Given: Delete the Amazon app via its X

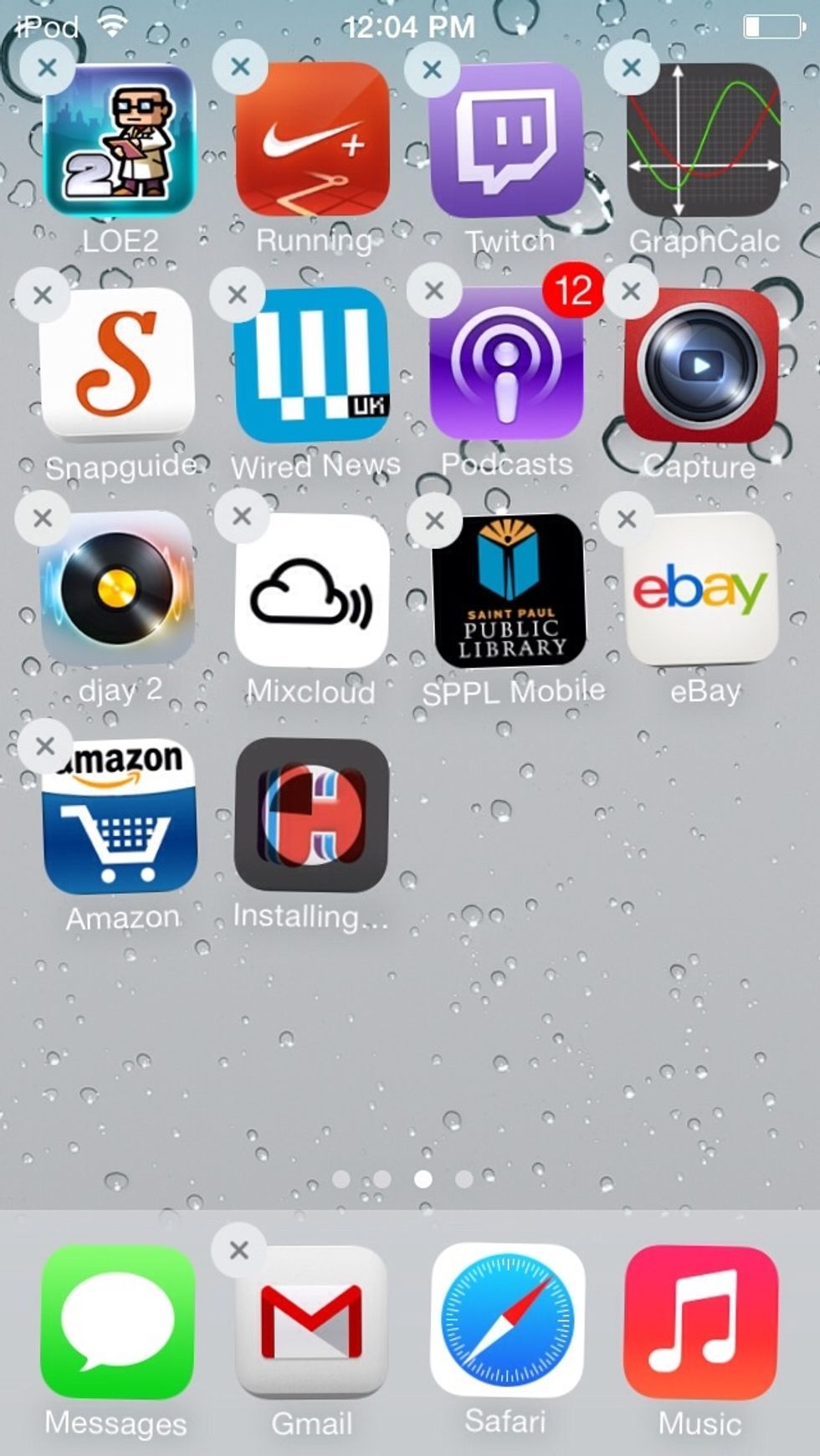Looking at the screenshot, I should click(45, 746).
